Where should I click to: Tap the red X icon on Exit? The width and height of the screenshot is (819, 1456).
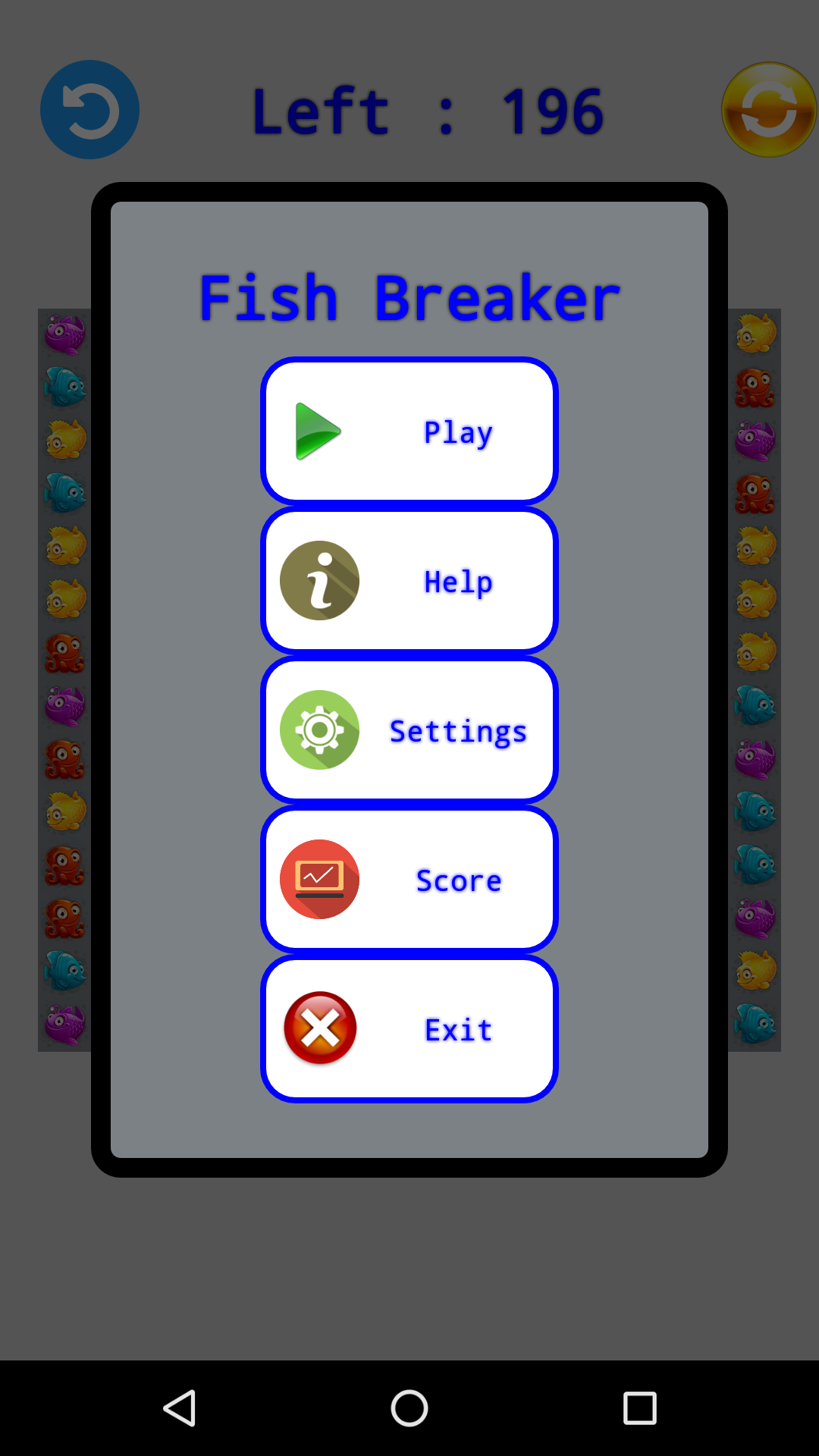point(318,1028)
